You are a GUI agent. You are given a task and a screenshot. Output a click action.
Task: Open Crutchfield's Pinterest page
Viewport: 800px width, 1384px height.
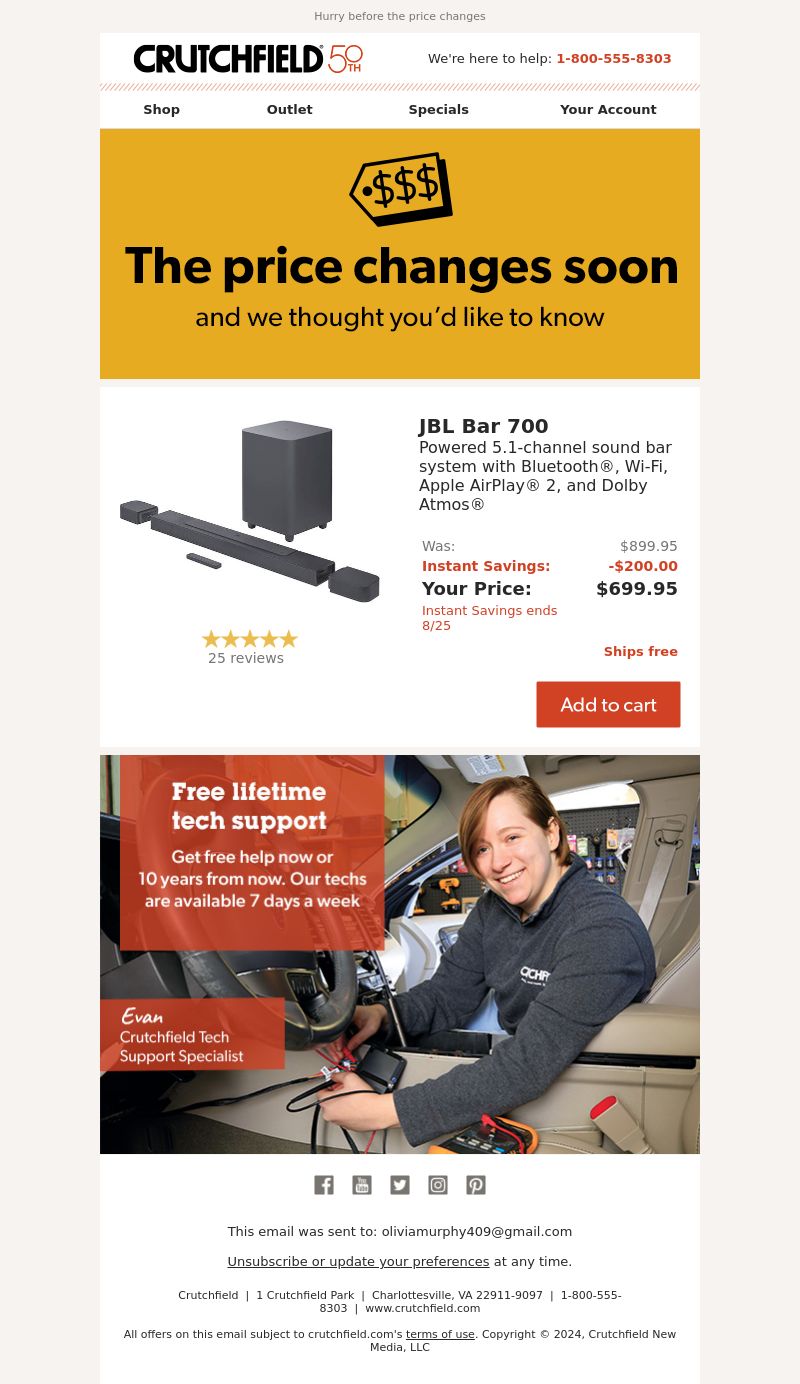pyautogui.click(x=476, y=1185)
